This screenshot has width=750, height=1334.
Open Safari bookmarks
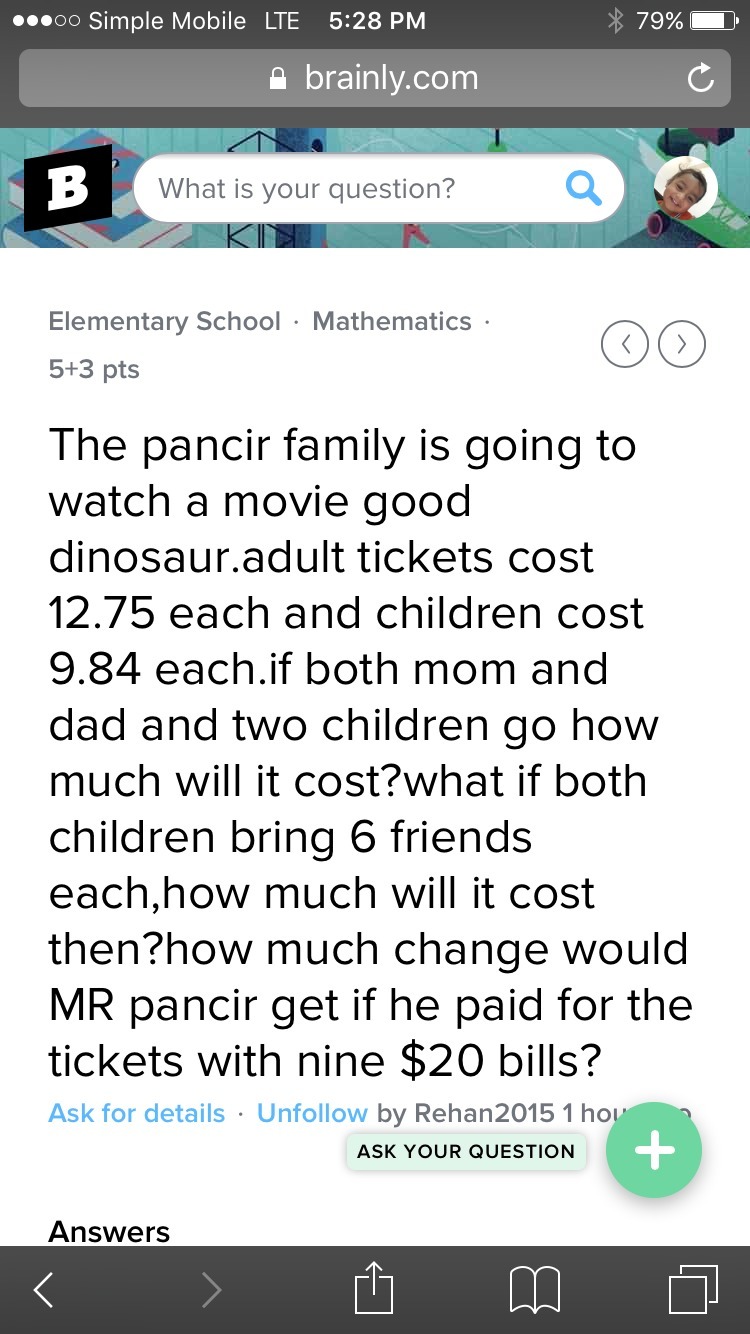pyautogui.click(x=535, y=1290)
